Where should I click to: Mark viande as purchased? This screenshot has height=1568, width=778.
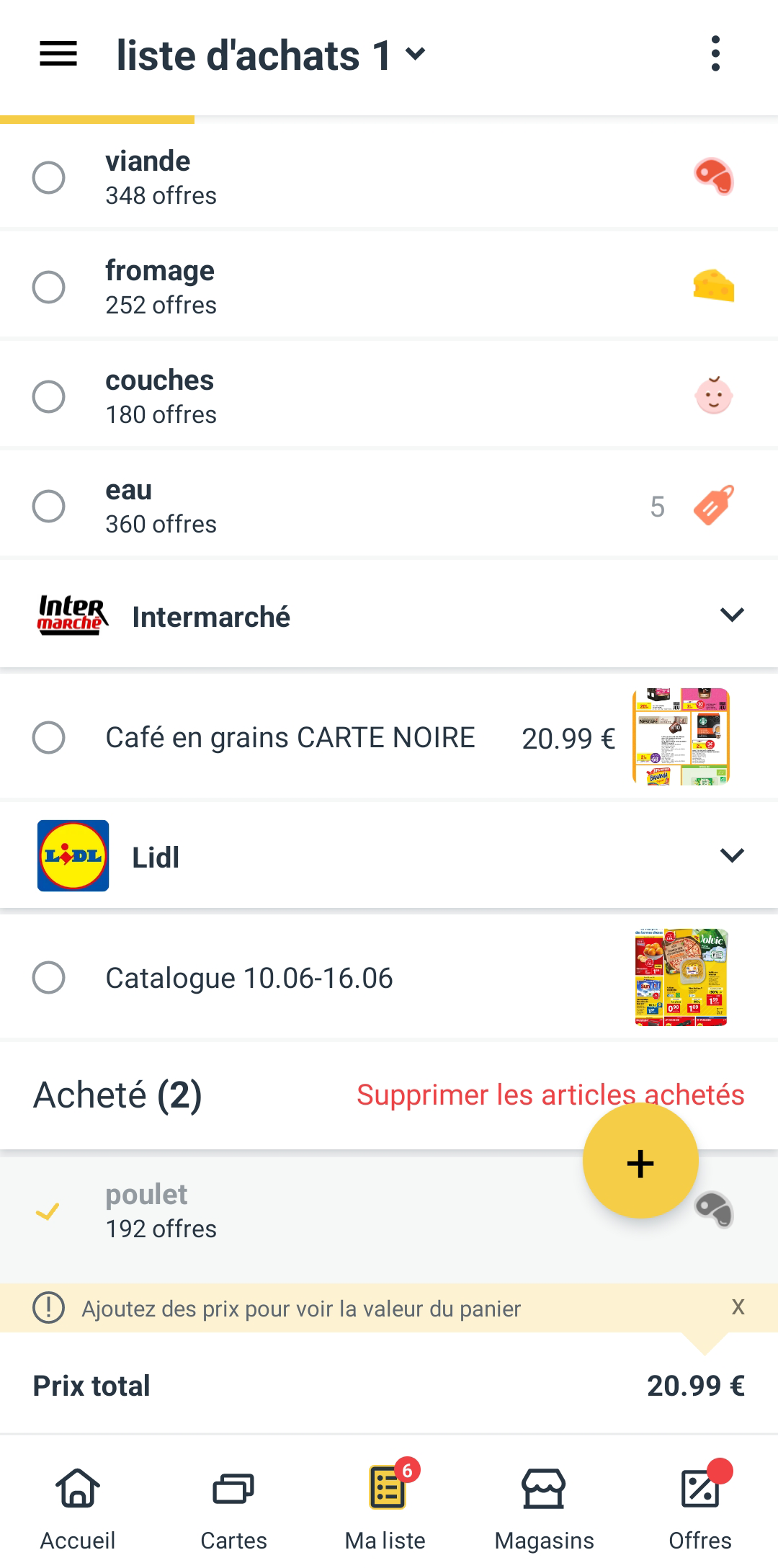49,178
